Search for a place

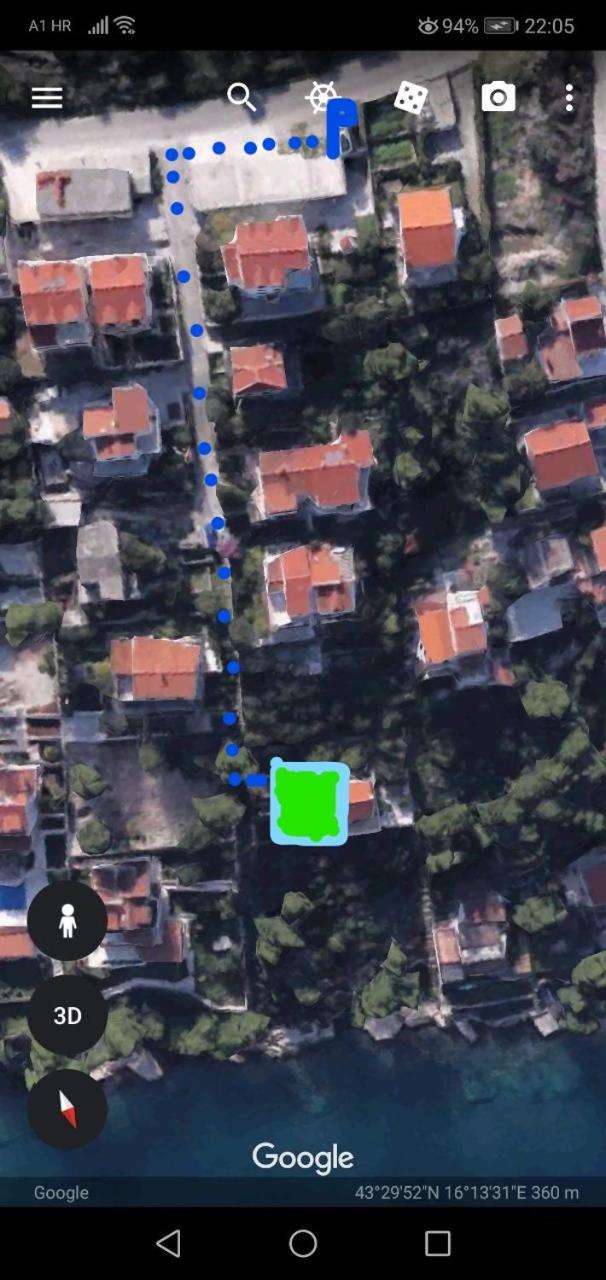point(241,97)
